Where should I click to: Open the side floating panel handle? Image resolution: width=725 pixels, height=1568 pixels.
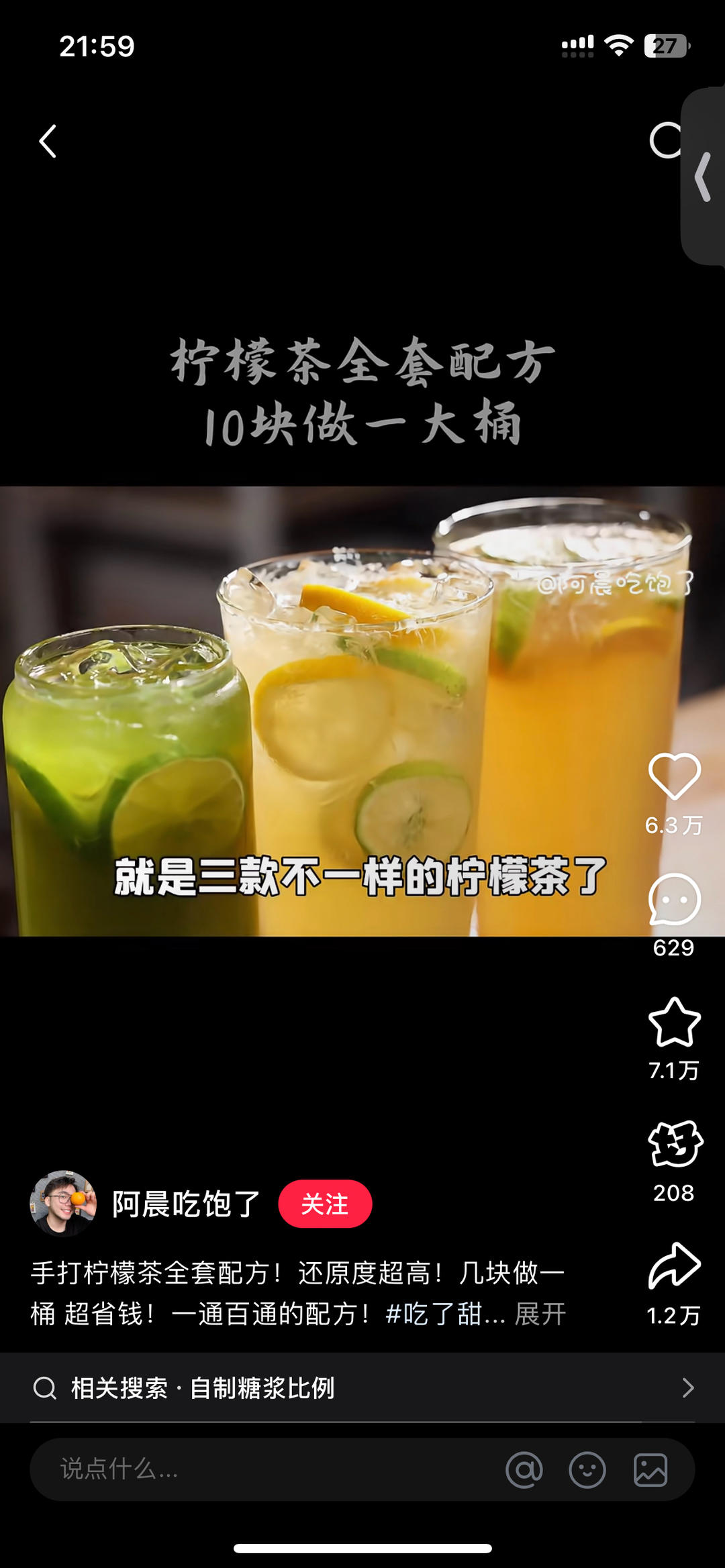point(703,176)
